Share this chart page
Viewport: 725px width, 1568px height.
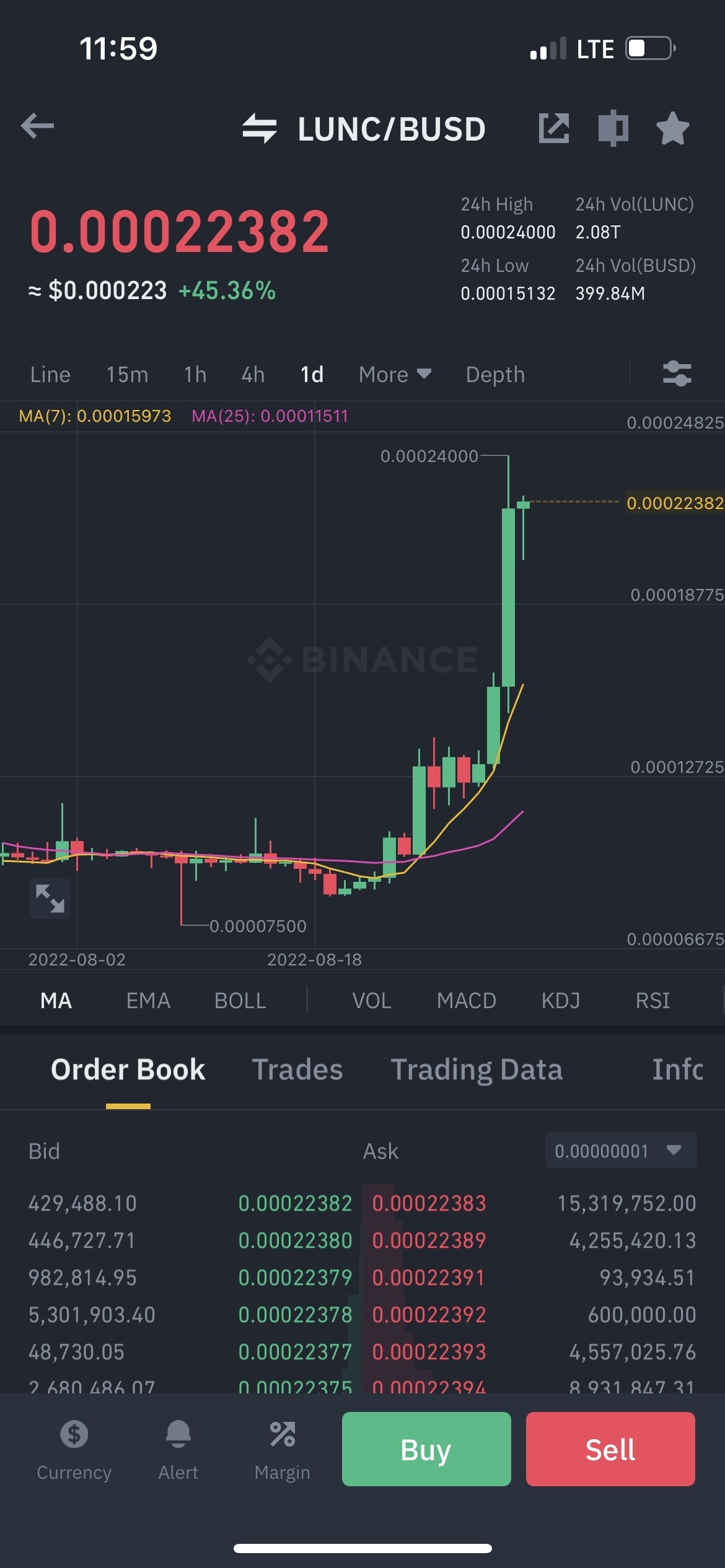553,128
